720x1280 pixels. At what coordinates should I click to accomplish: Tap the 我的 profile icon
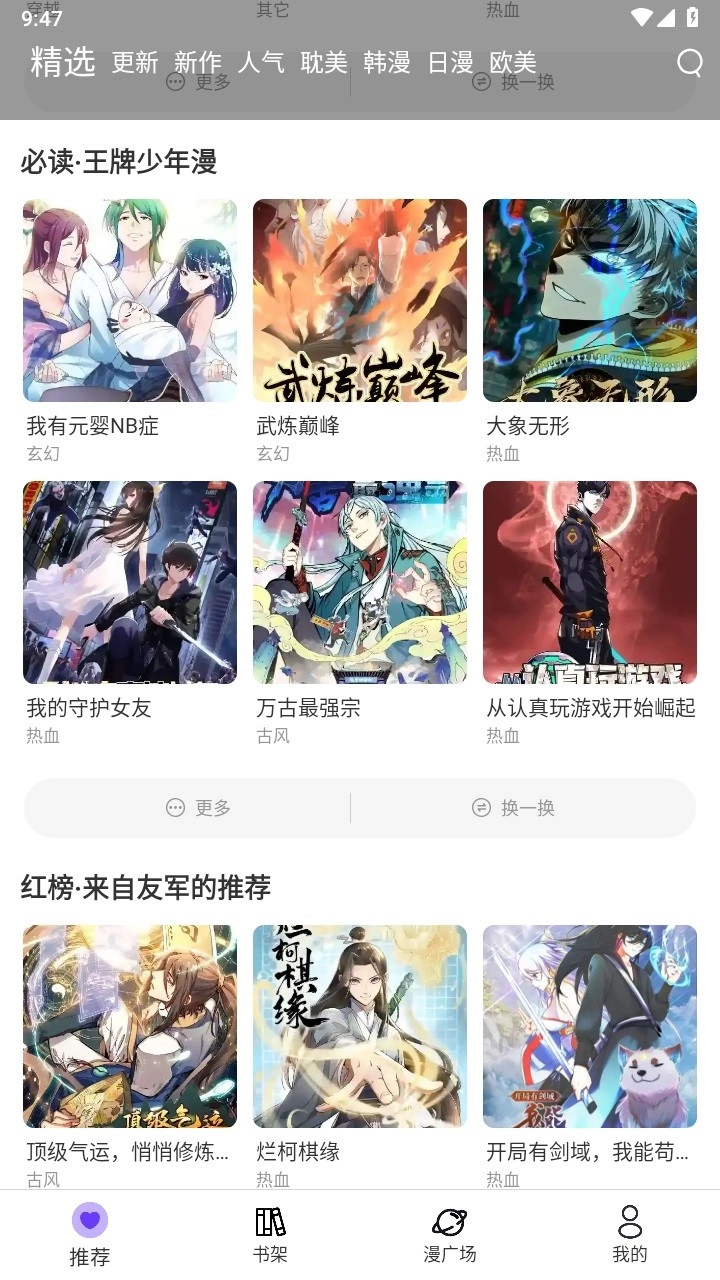(x=630, y=1221)
